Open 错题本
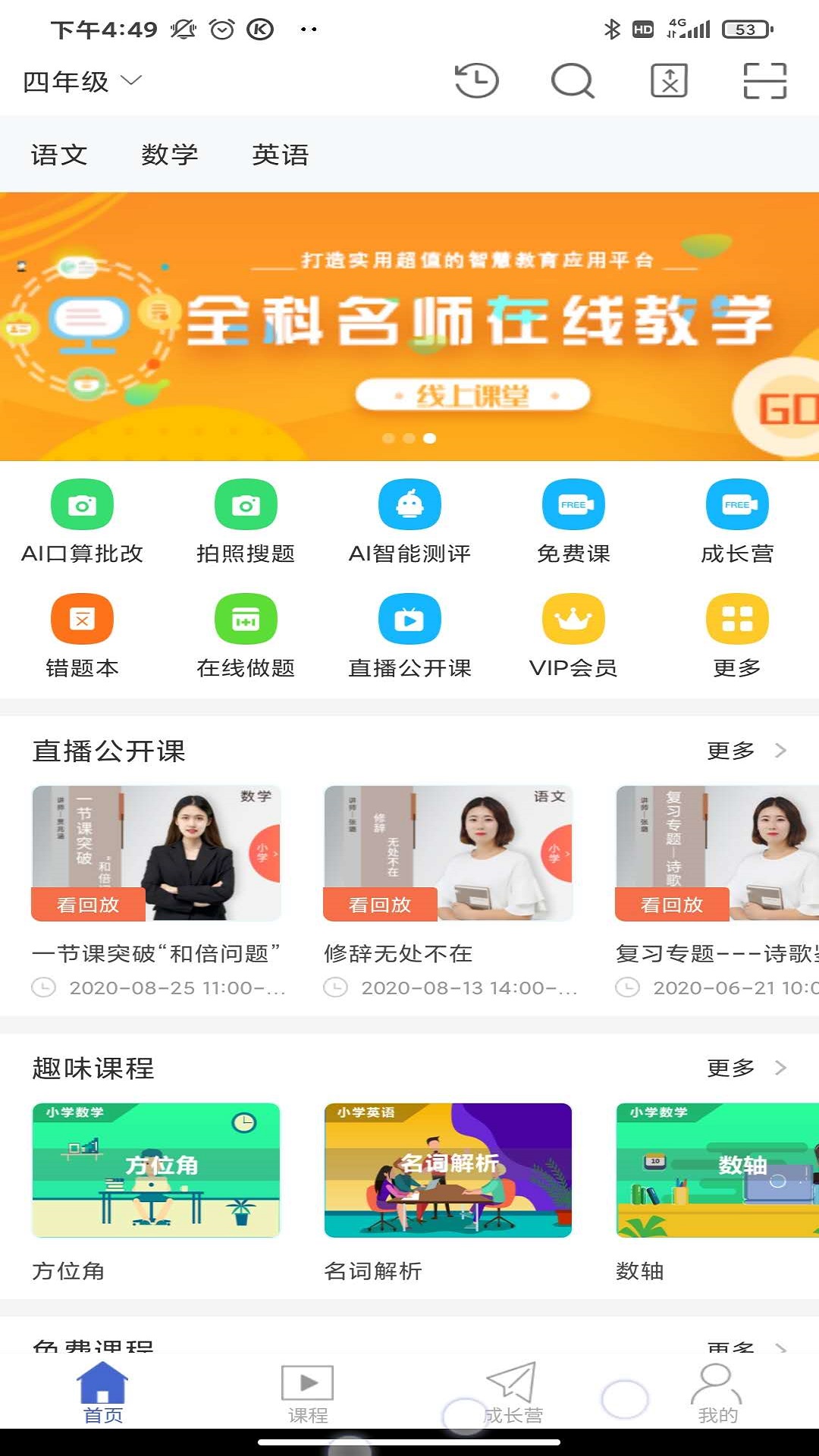Image resolution: width=819 pixels, height=1456 pixels. (x=82, y=635)
